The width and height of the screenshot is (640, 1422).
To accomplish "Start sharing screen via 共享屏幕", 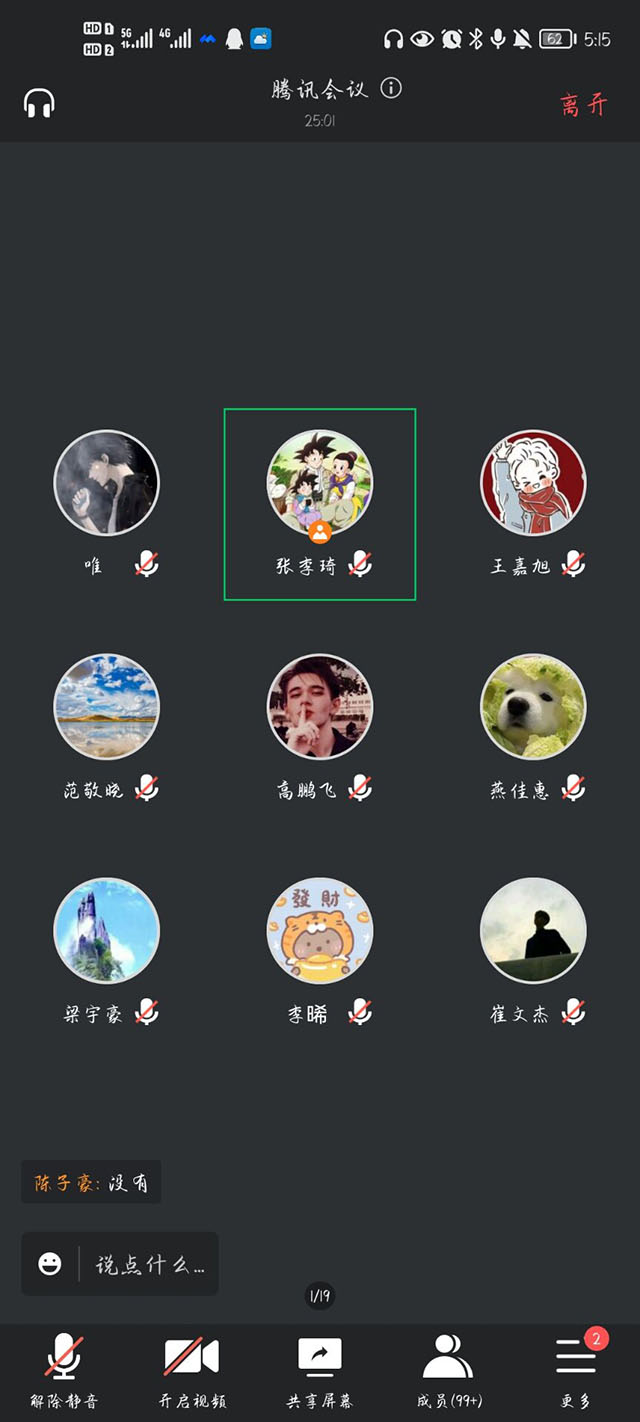I will coord(320,1368).
